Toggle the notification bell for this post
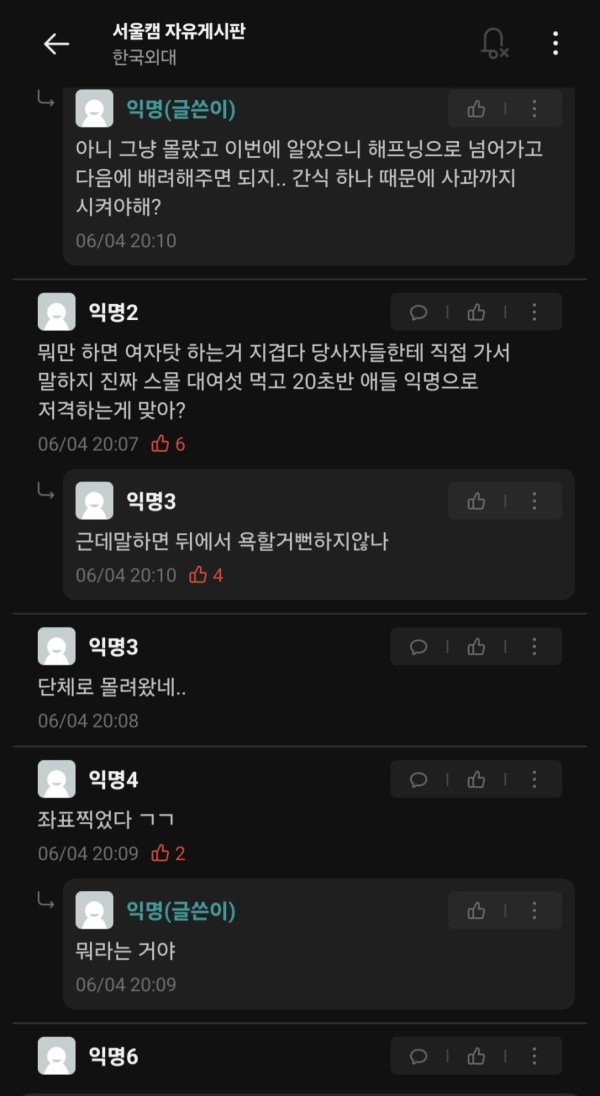 click(494, 43)
